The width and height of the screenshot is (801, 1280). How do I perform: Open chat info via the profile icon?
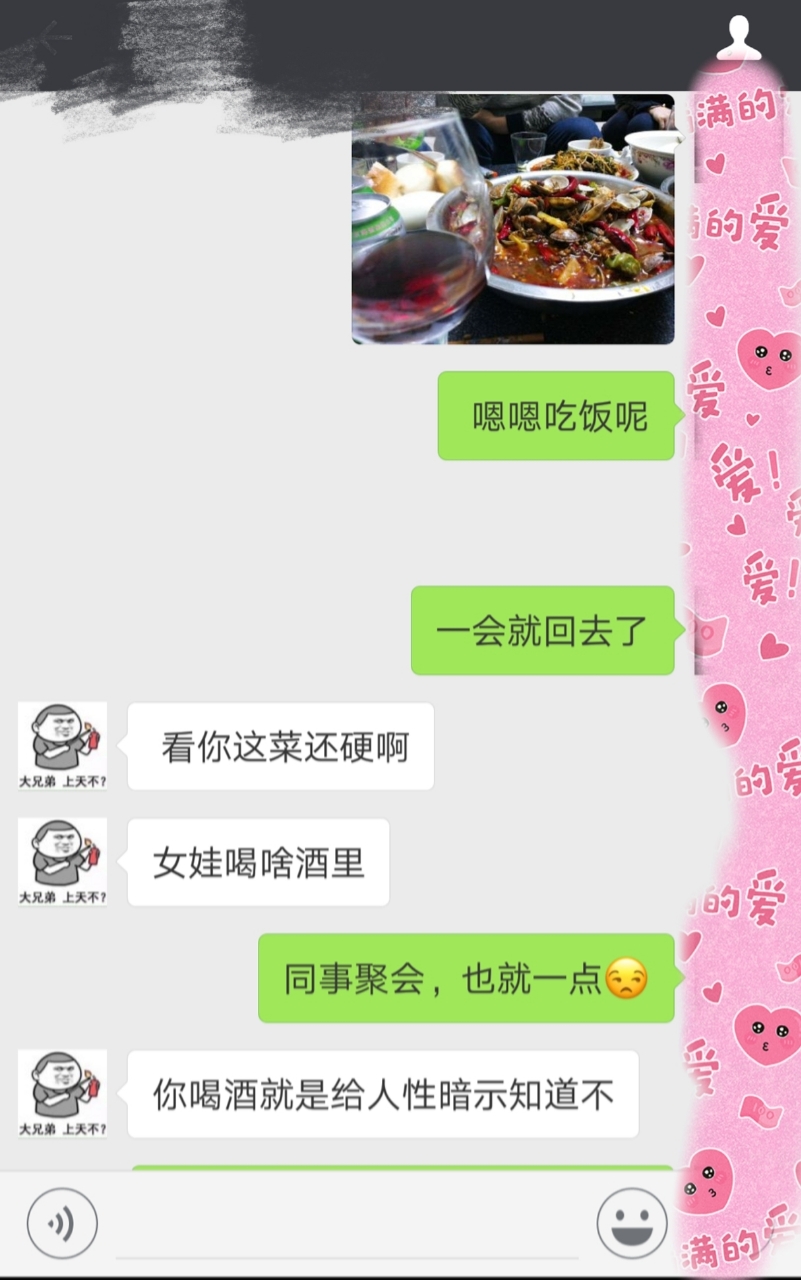coord(740,39)
